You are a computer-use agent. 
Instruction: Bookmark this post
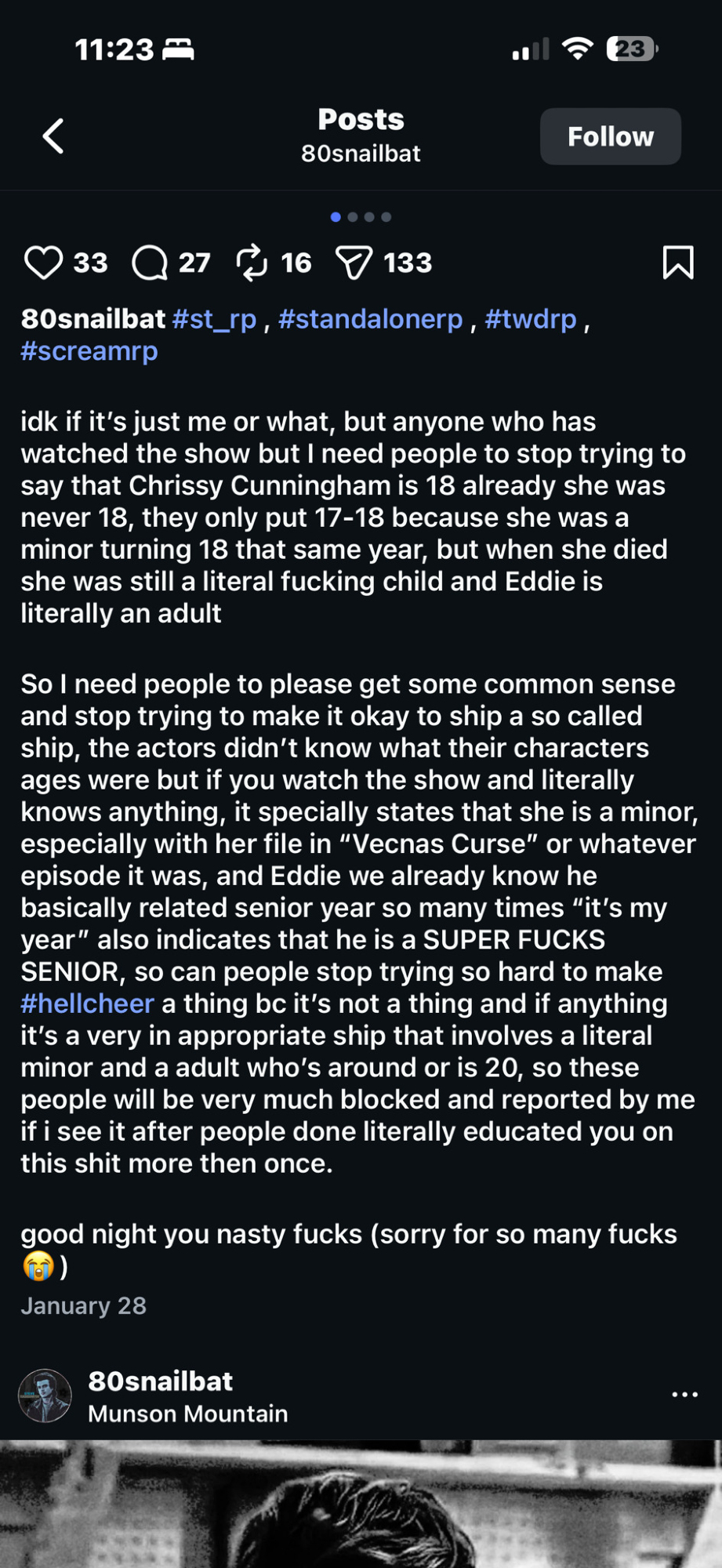coord(677,263)
